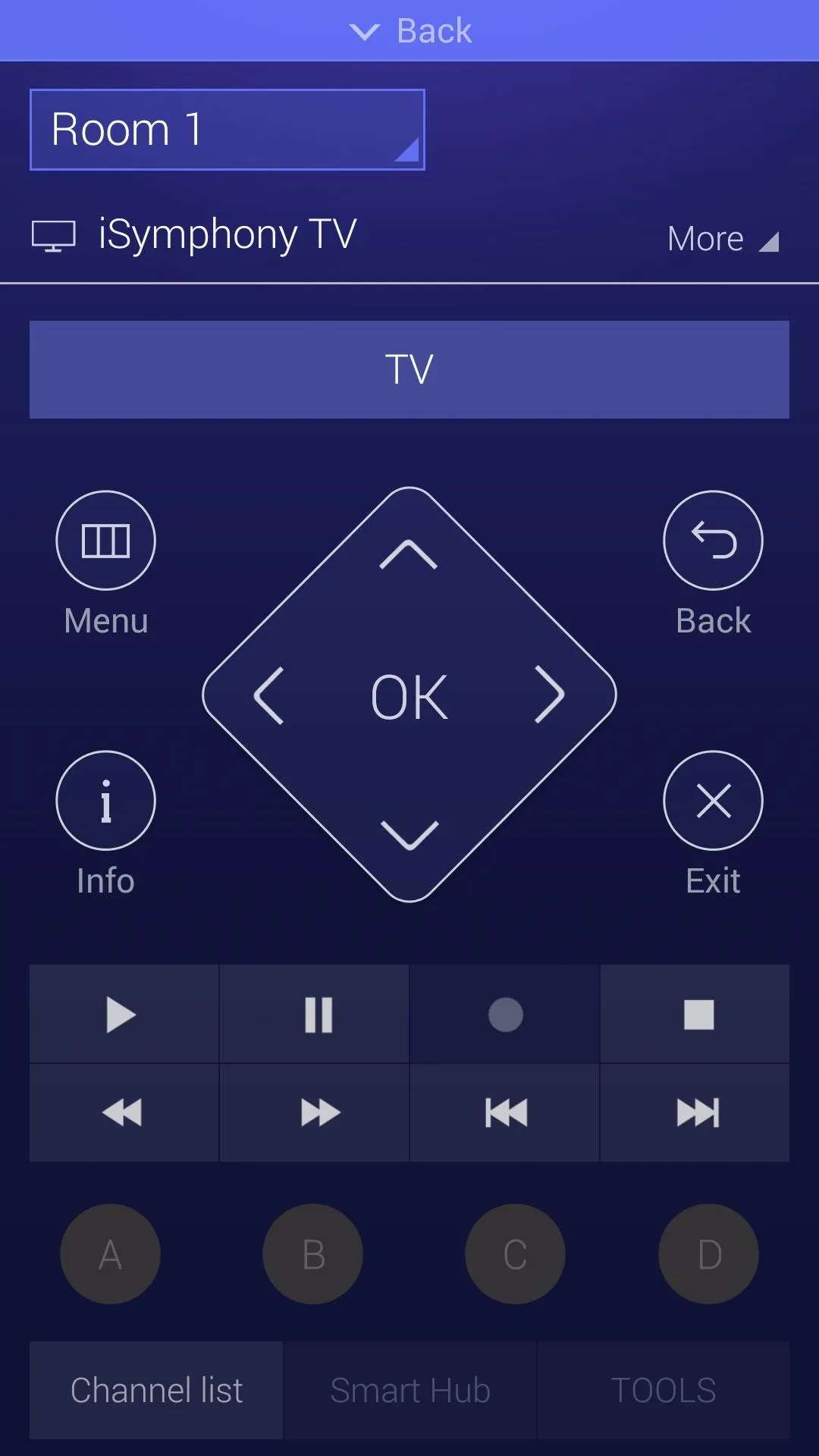Stop playback with the square button
This screenshot has width=819, height=1456.
tap(695, 1014)
